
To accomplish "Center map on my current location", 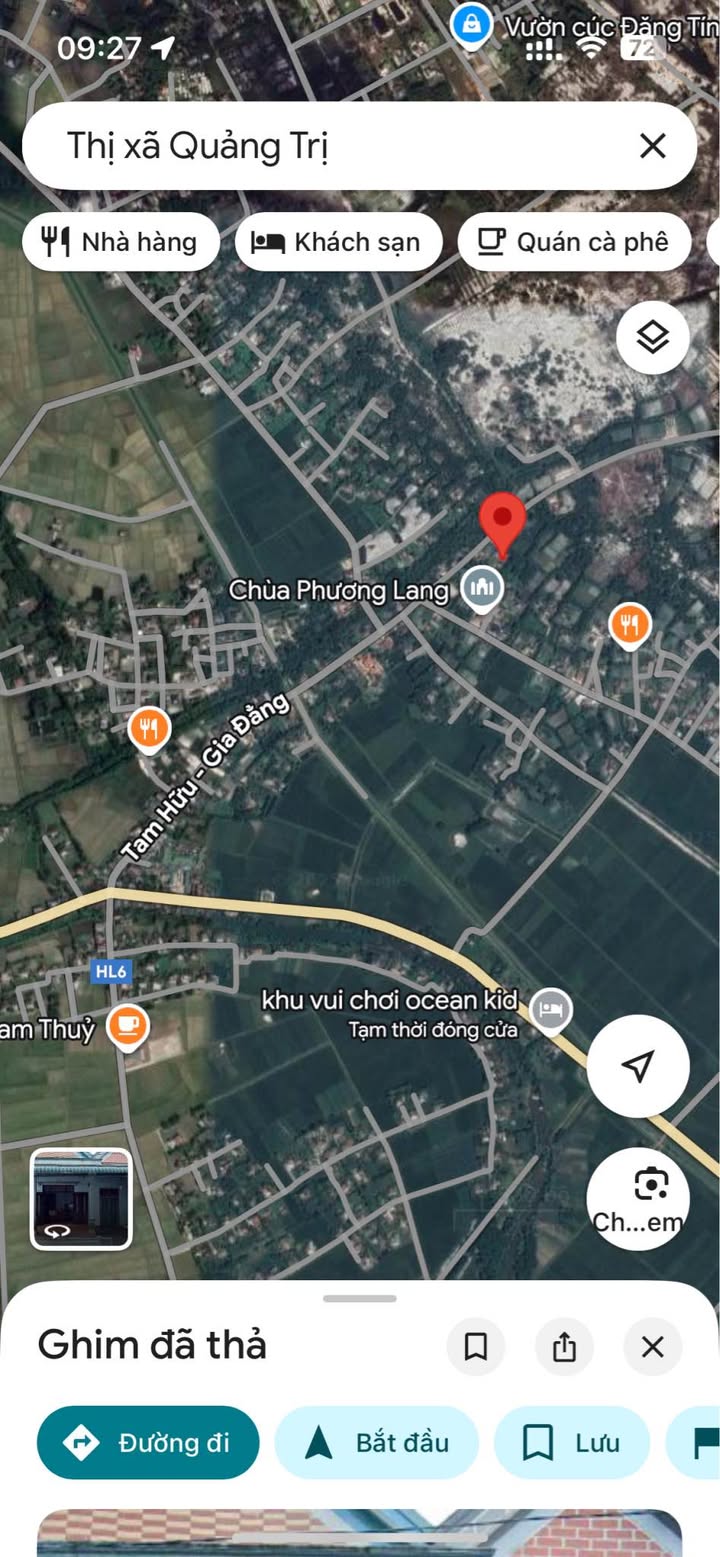I will point(638,1066).
